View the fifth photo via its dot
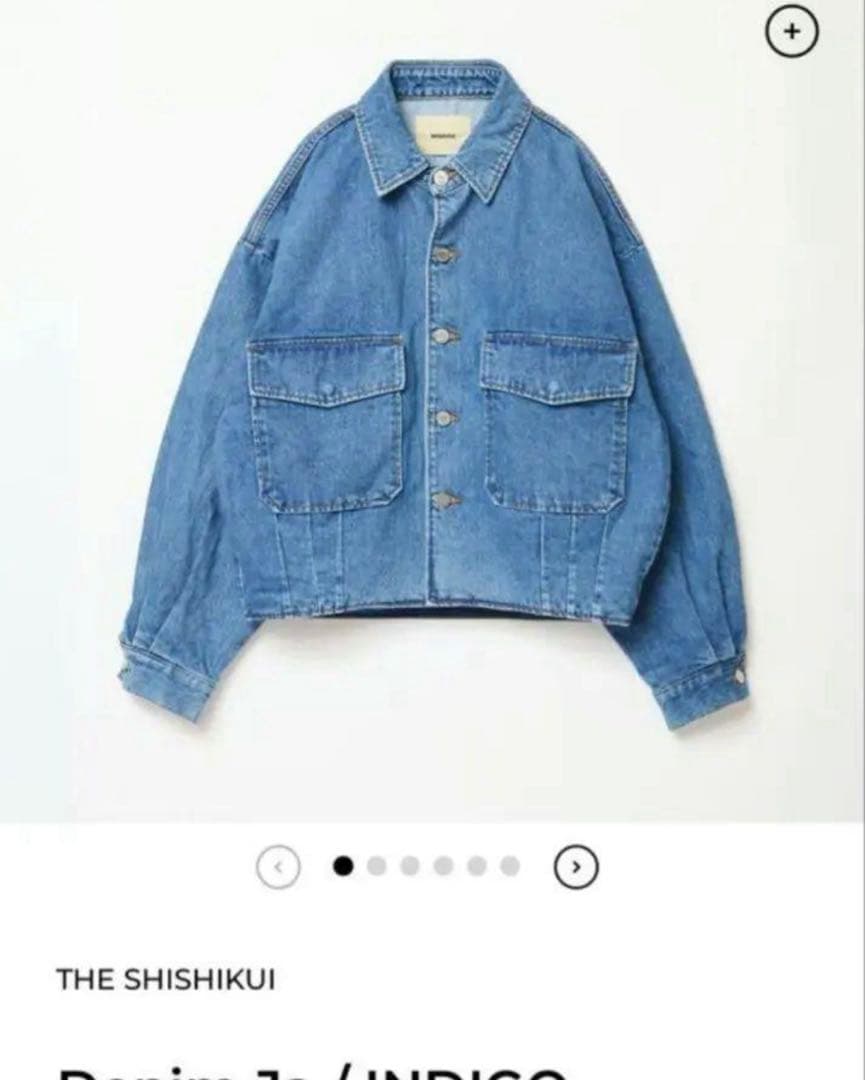This screenshot has height=1080, width=865. (x=474, y=864)
